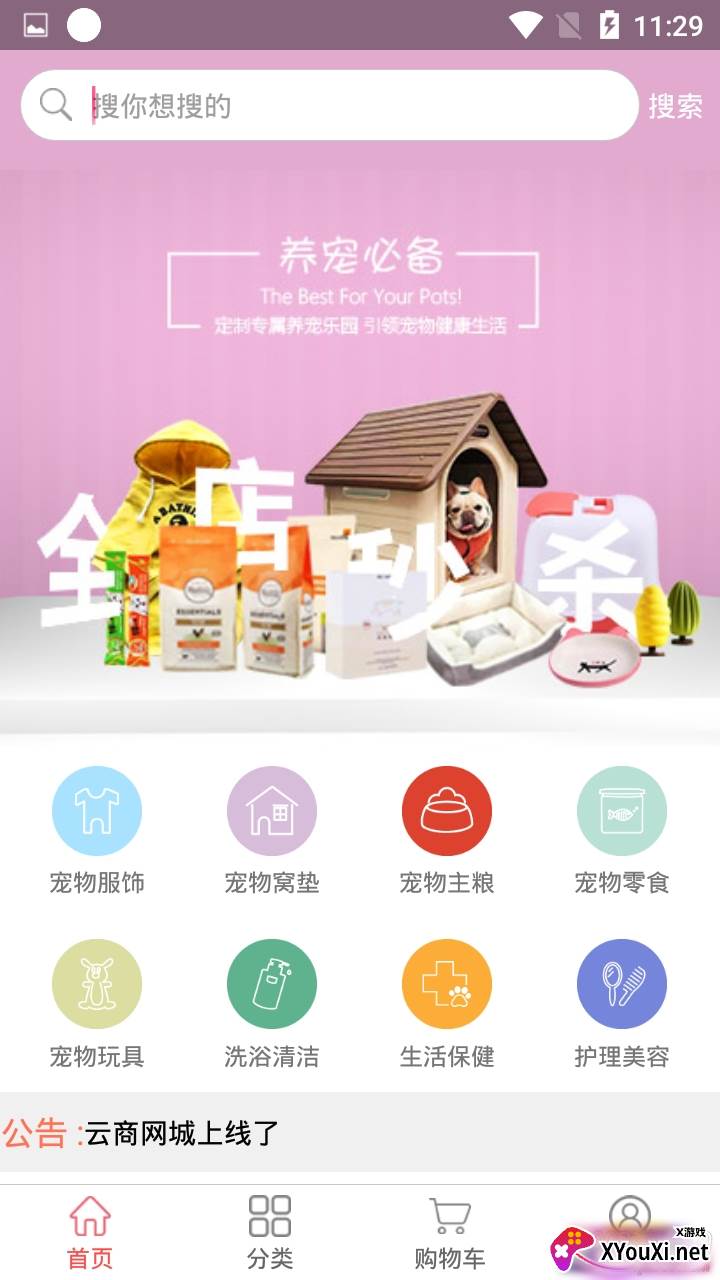Switch to the 首页 tab
This screenshot has height=1280, width=720.
[90, 1232]
